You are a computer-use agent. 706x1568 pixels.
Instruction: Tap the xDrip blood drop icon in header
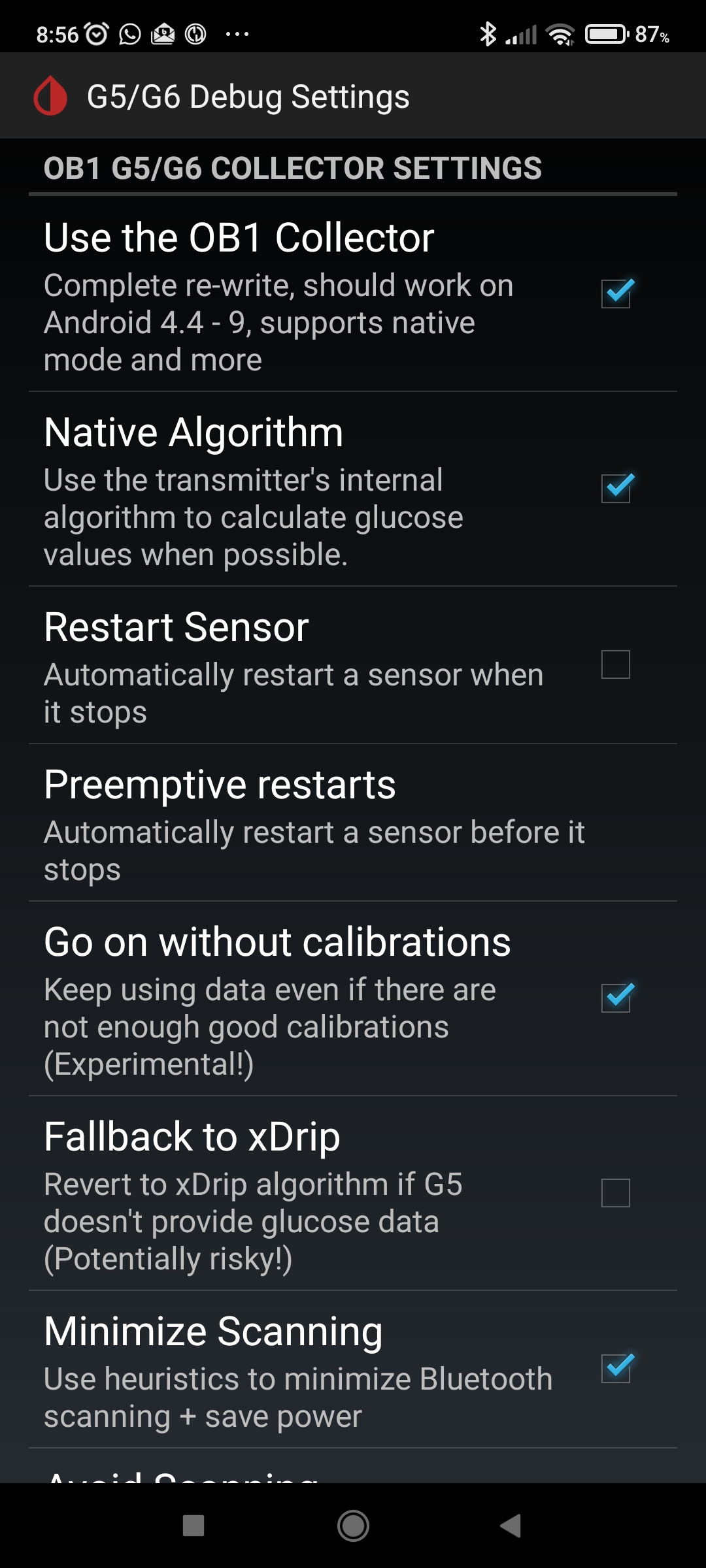click(50, 96)
